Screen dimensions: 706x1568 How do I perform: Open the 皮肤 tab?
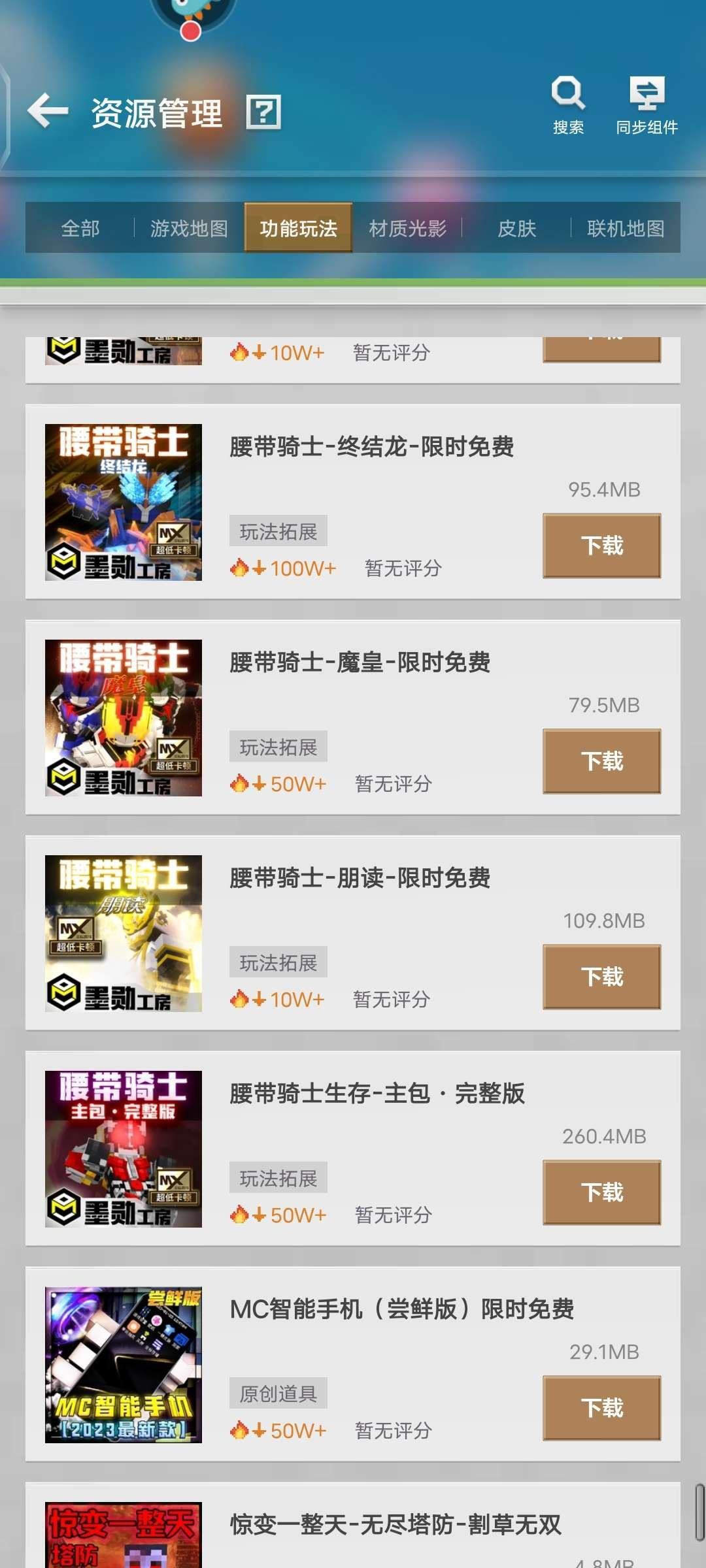[516, 228]
